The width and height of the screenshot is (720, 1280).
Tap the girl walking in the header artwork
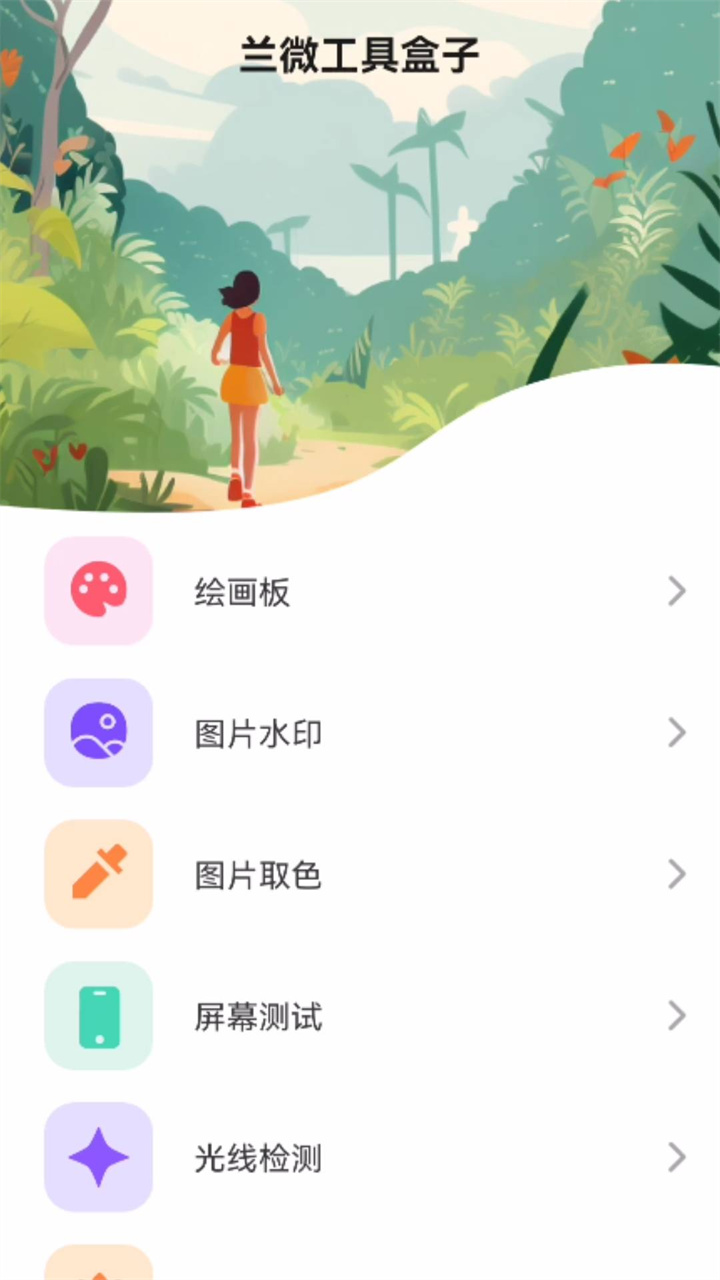point(243,380)
